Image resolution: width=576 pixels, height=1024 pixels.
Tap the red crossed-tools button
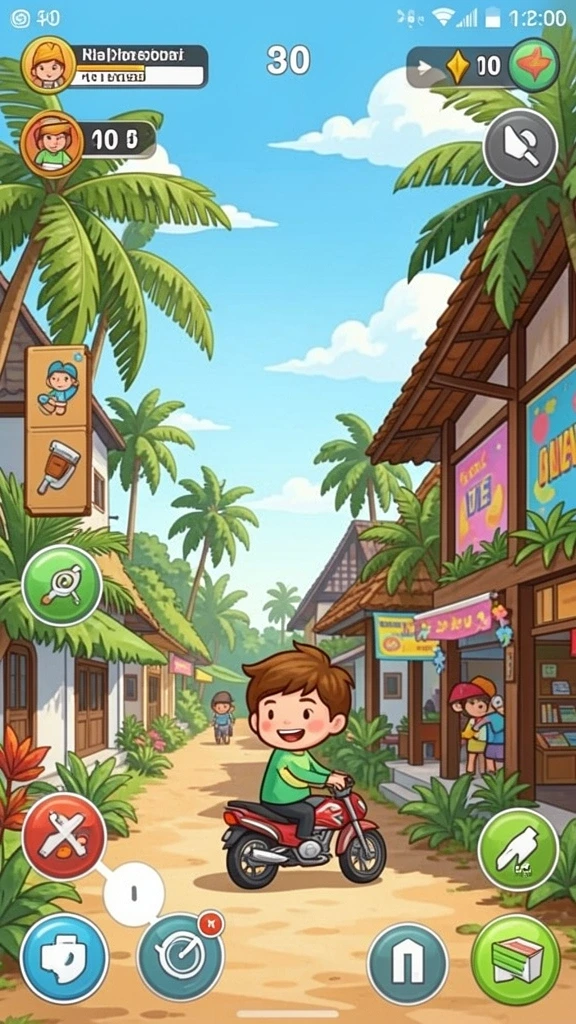(64, 836)
